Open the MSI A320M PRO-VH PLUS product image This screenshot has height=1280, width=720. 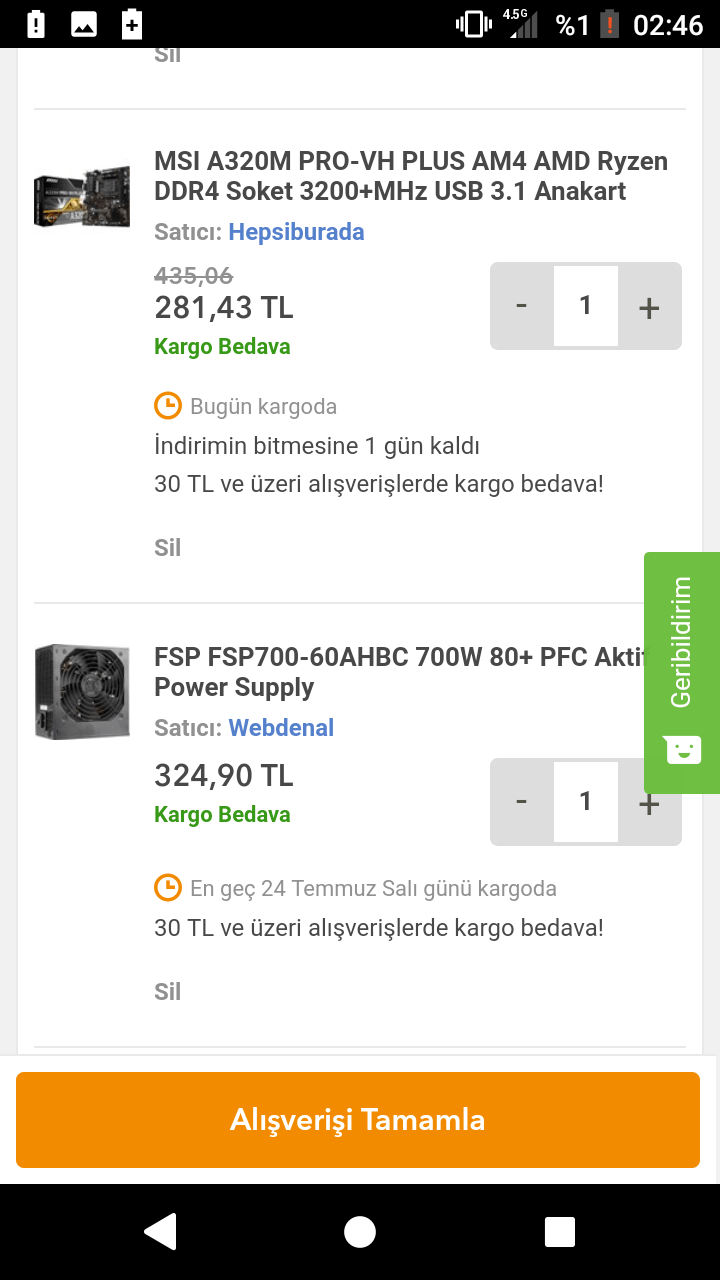click(82, 196)
